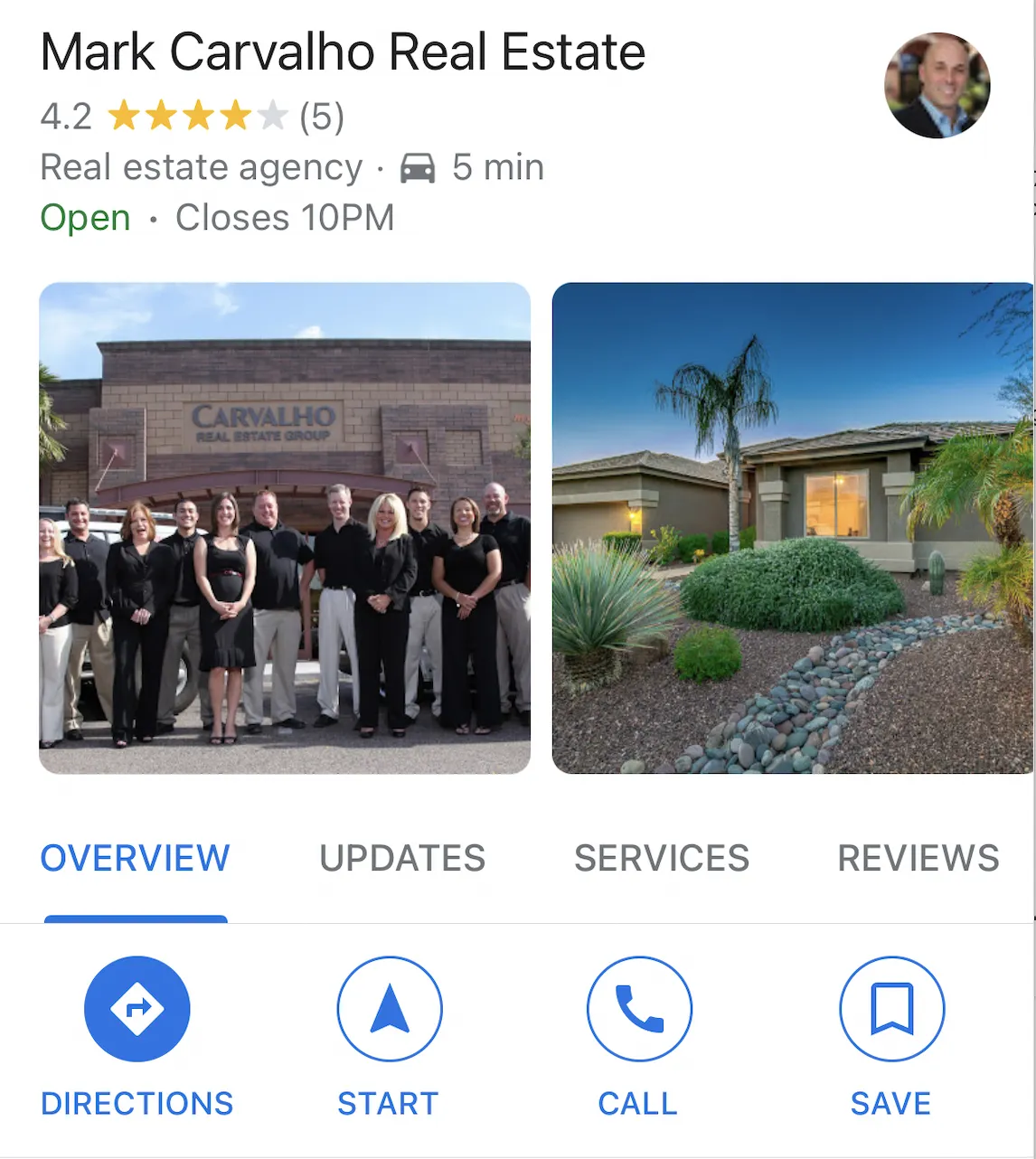Switch to the Reviews tab
The image size is (1036, 1159).
tap(918, 858)
